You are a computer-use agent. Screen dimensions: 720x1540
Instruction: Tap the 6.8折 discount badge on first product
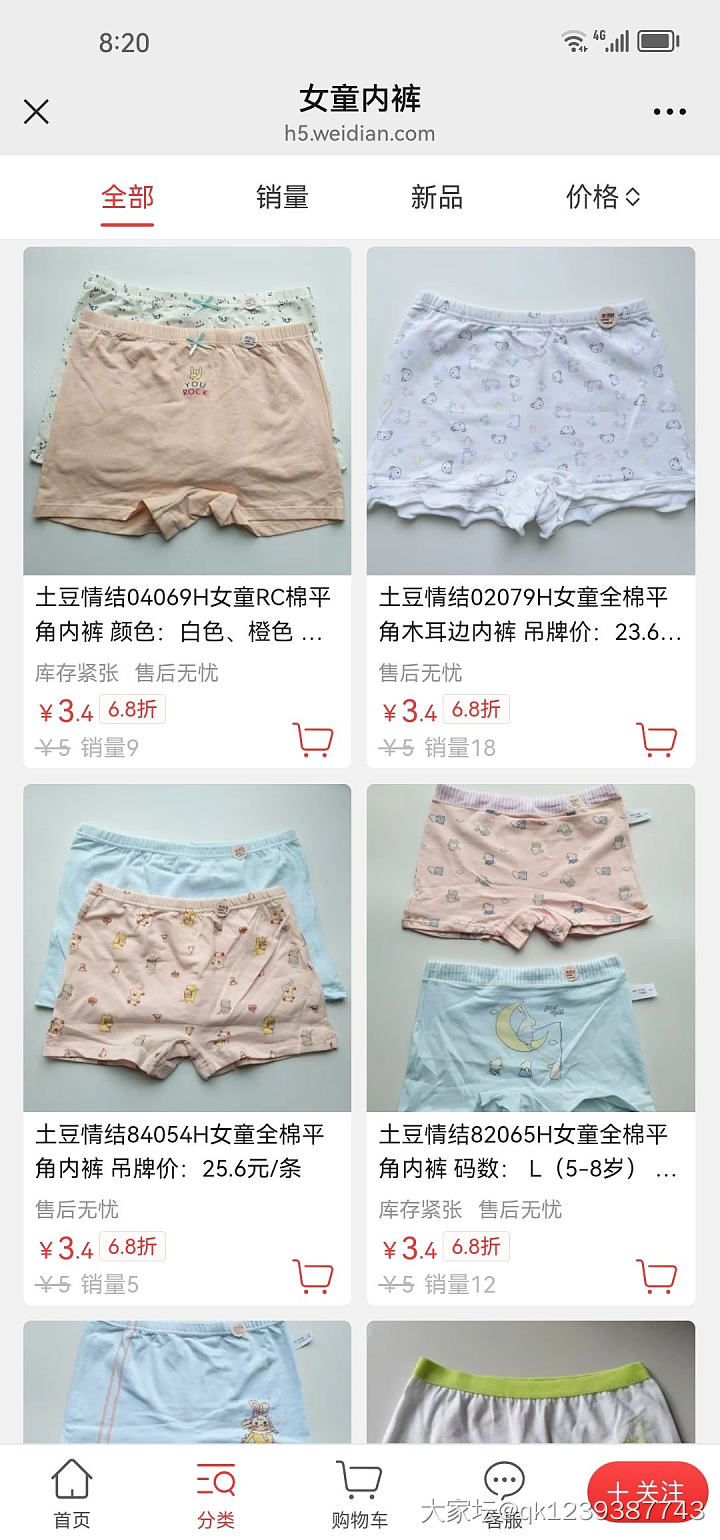click(x=133, y=709)
